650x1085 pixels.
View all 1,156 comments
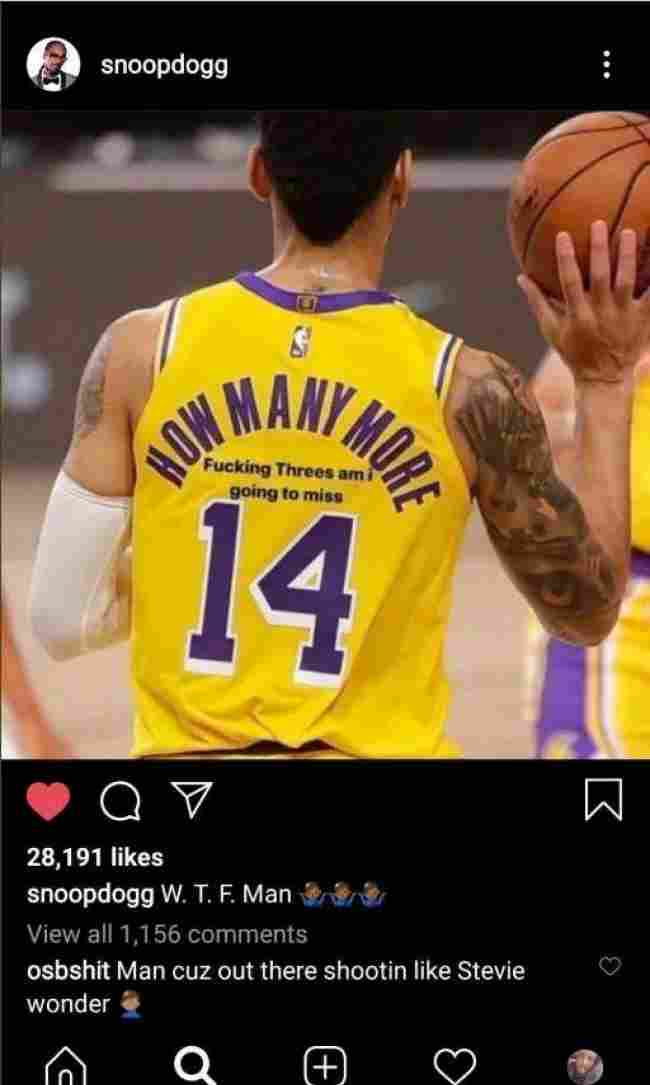(x=167, y=934)
